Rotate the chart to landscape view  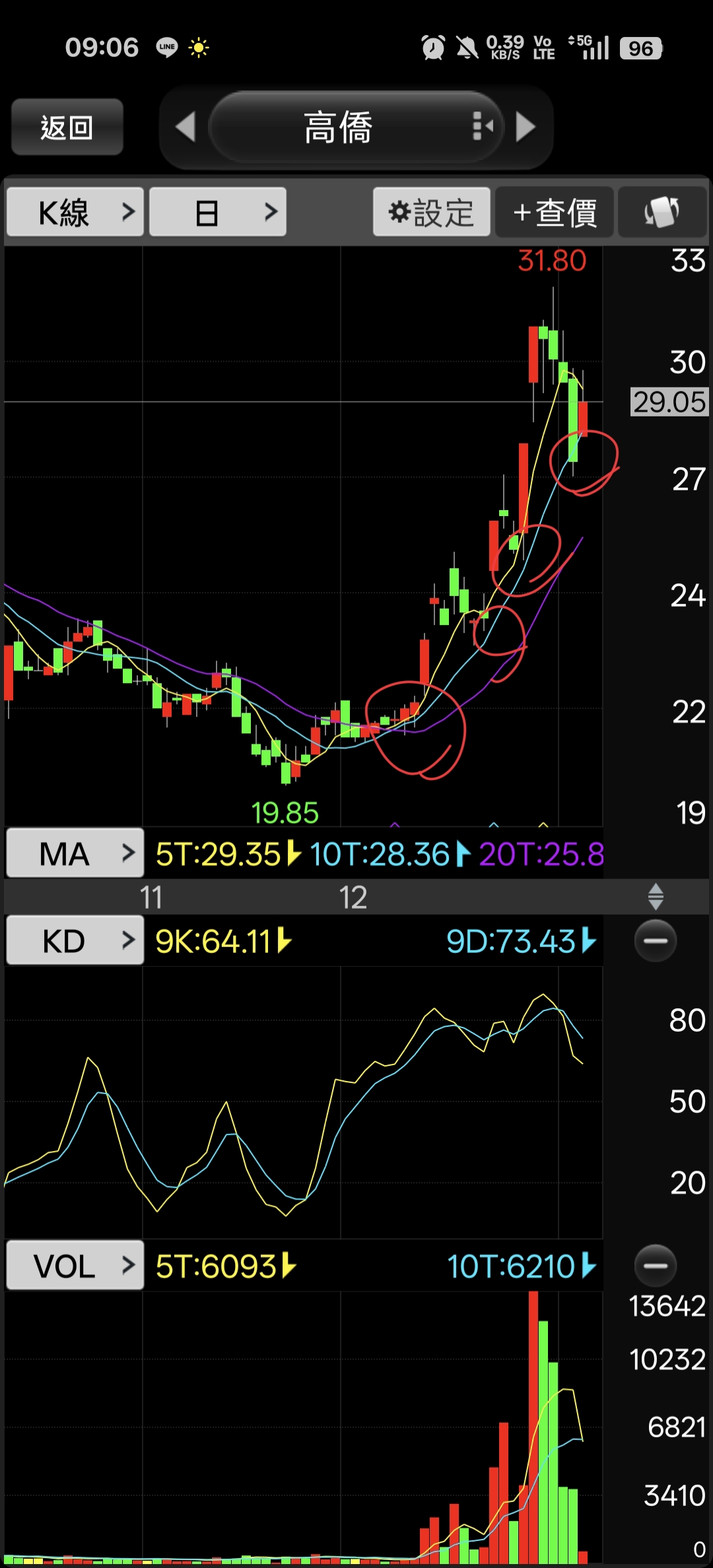pos(662,212)
